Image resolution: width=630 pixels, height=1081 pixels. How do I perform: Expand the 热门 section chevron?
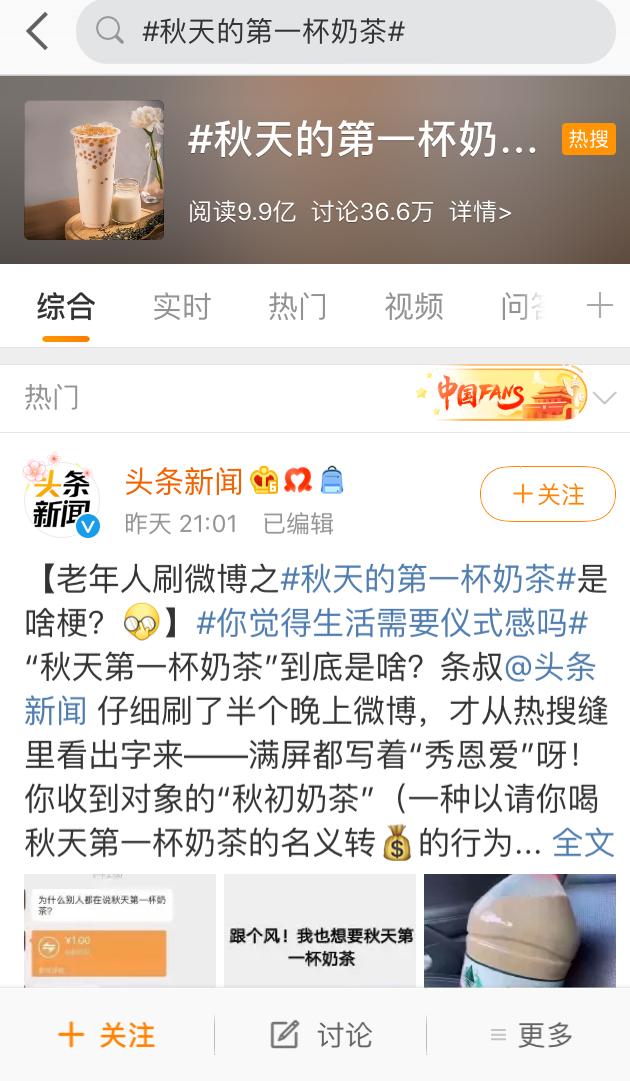click(x=604, y=398)
